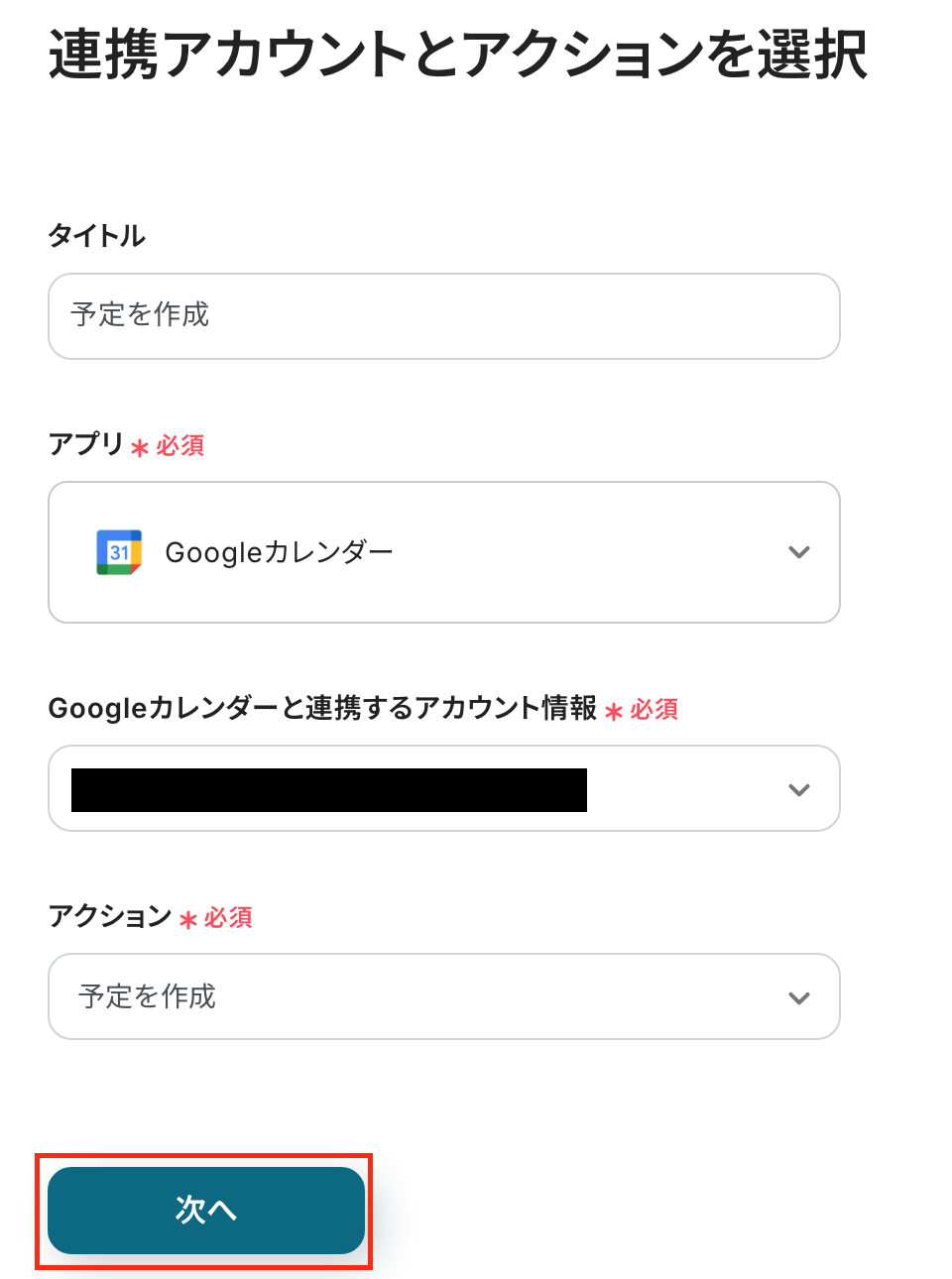Tap the タイトル text field
952x1279 pixels.
coord(443,316)
